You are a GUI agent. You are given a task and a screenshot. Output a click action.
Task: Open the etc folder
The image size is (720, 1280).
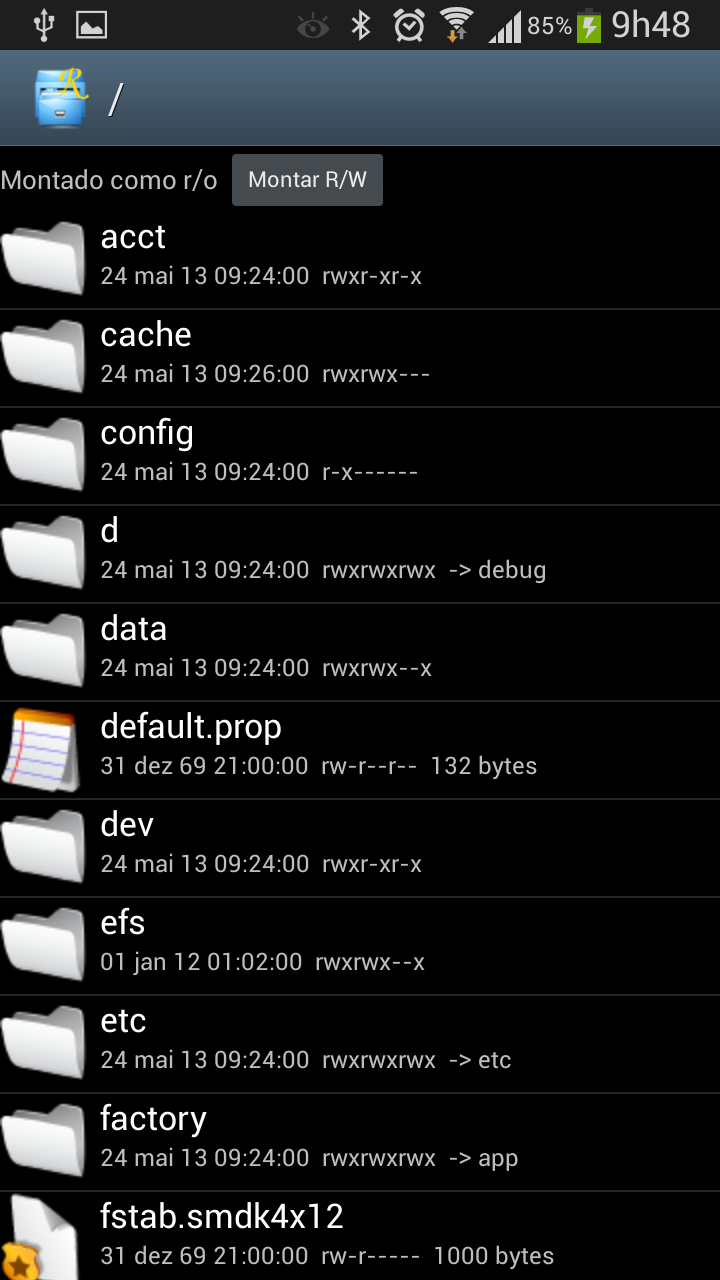[360, 1044]
